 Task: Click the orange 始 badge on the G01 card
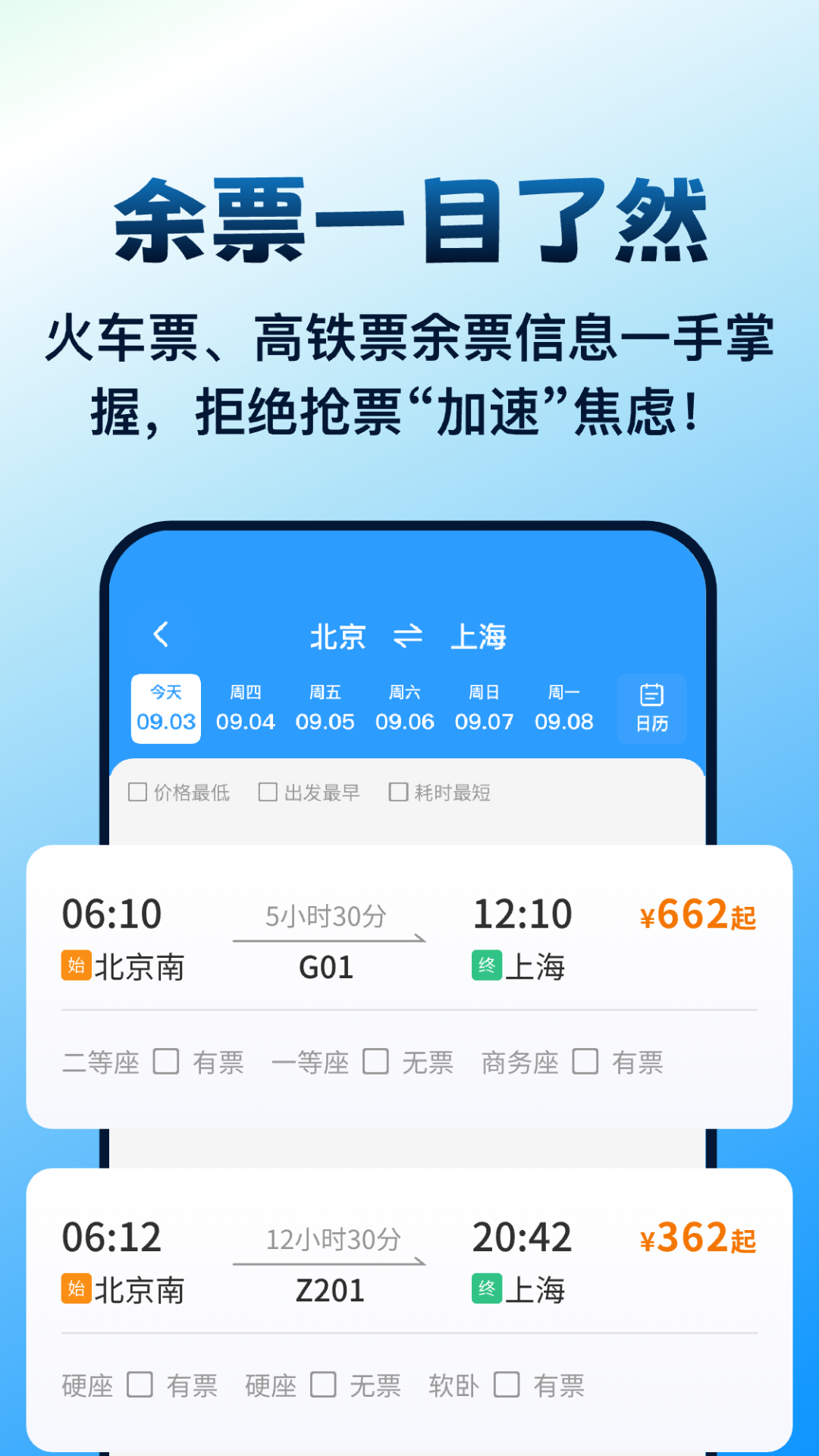pos(75,966)
